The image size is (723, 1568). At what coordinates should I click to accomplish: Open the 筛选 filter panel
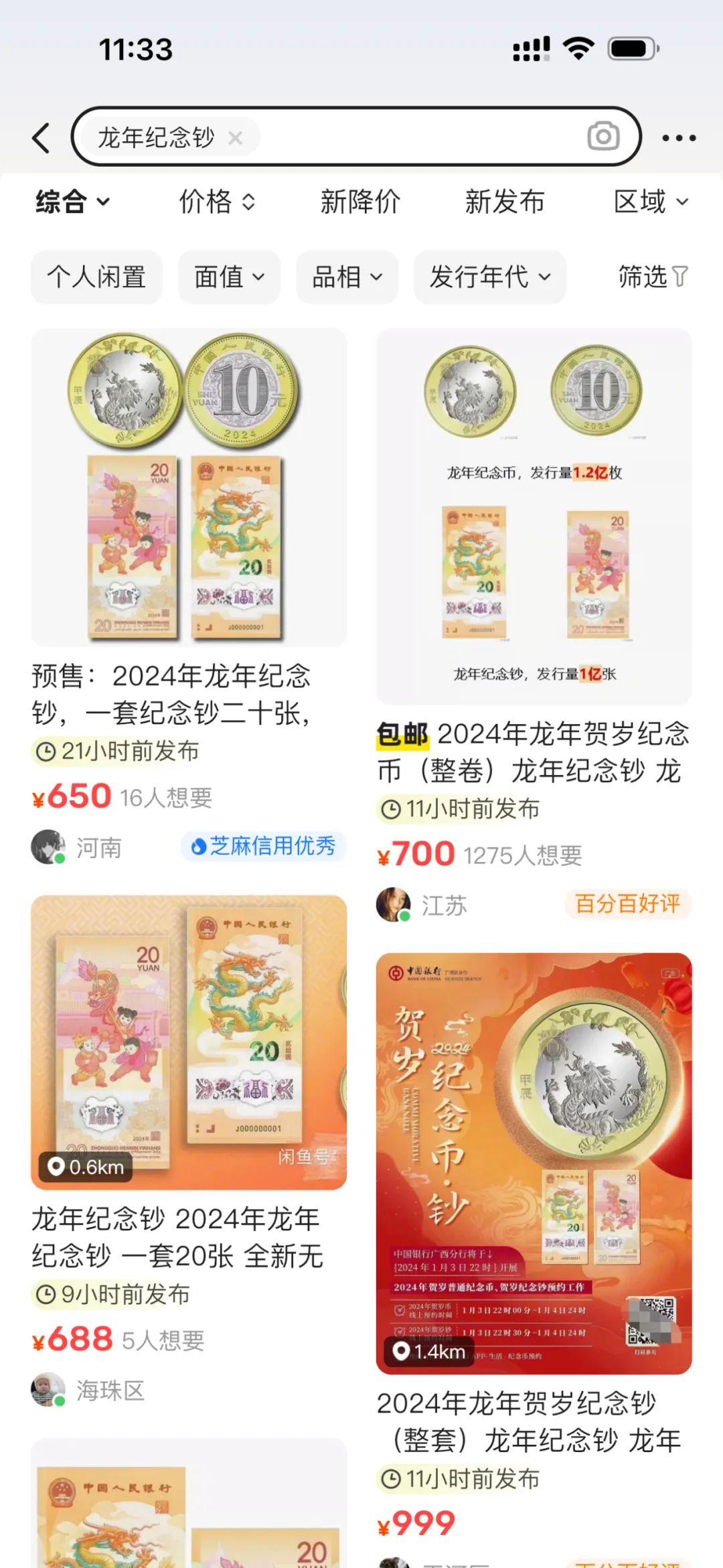click(x=652, y=277)
